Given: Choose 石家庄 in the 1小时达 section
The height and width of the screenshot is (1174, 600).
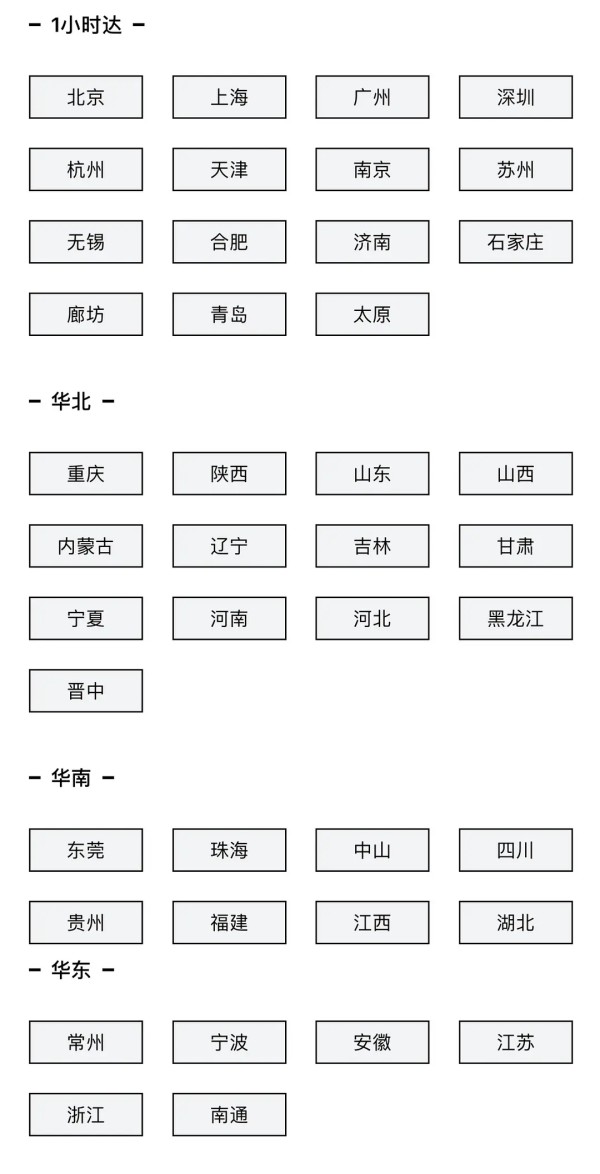Looking at the screenshot, I should (515, 242).
